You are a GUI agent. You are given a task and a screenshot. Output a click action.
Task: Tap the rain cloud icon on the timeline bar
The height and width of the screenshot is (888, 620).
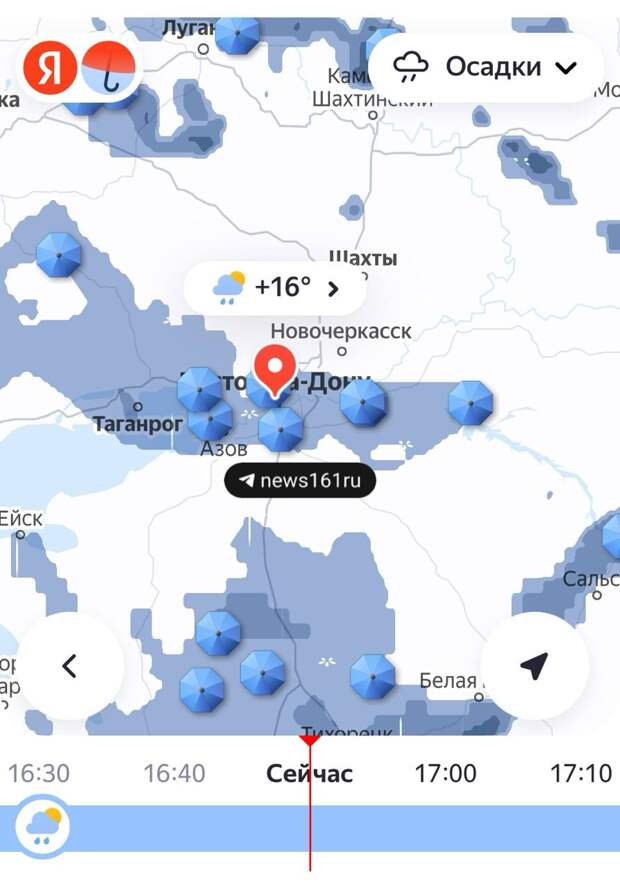[43, 828]
